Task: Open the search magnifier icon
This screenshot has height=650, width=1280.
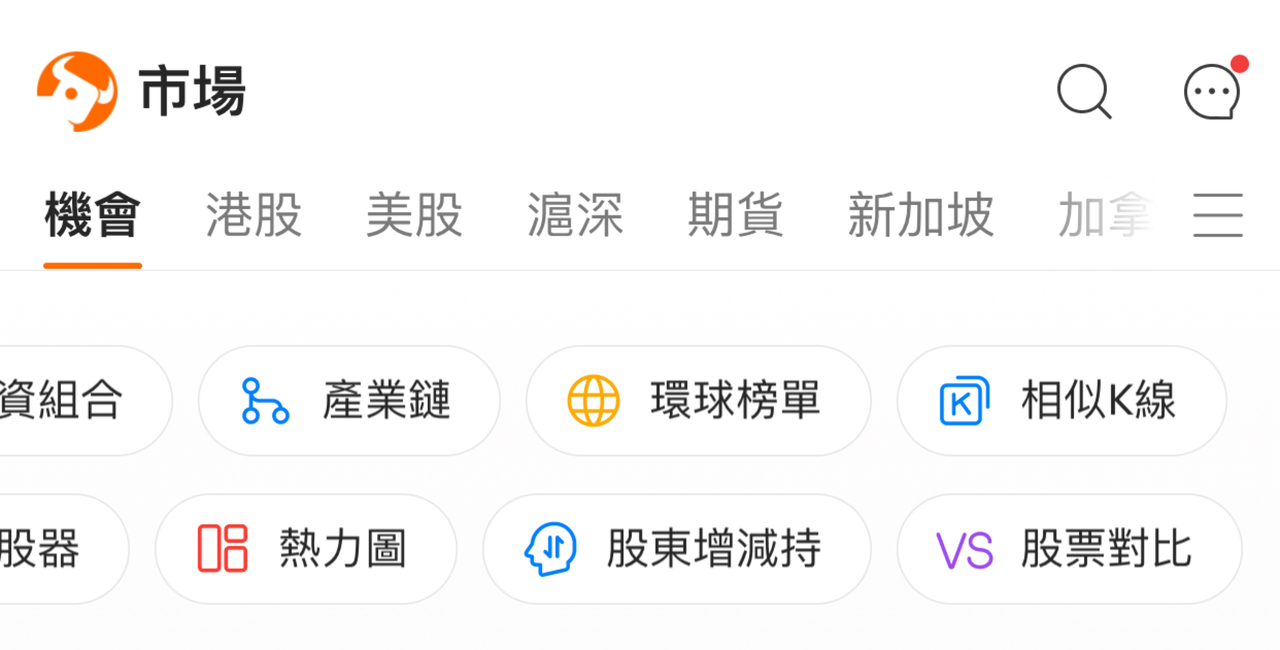Action: coord(1084,92)
